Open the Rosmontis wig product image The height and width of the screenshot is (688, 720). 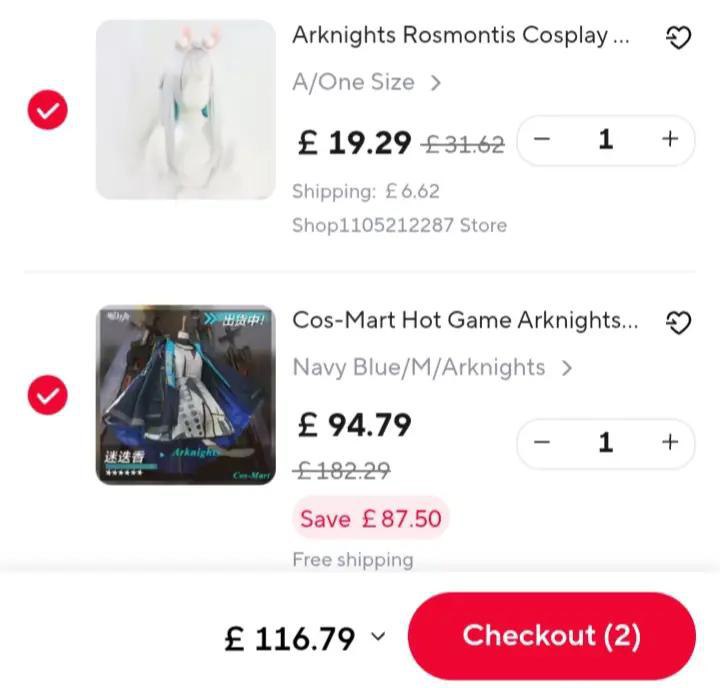[185, 110]
